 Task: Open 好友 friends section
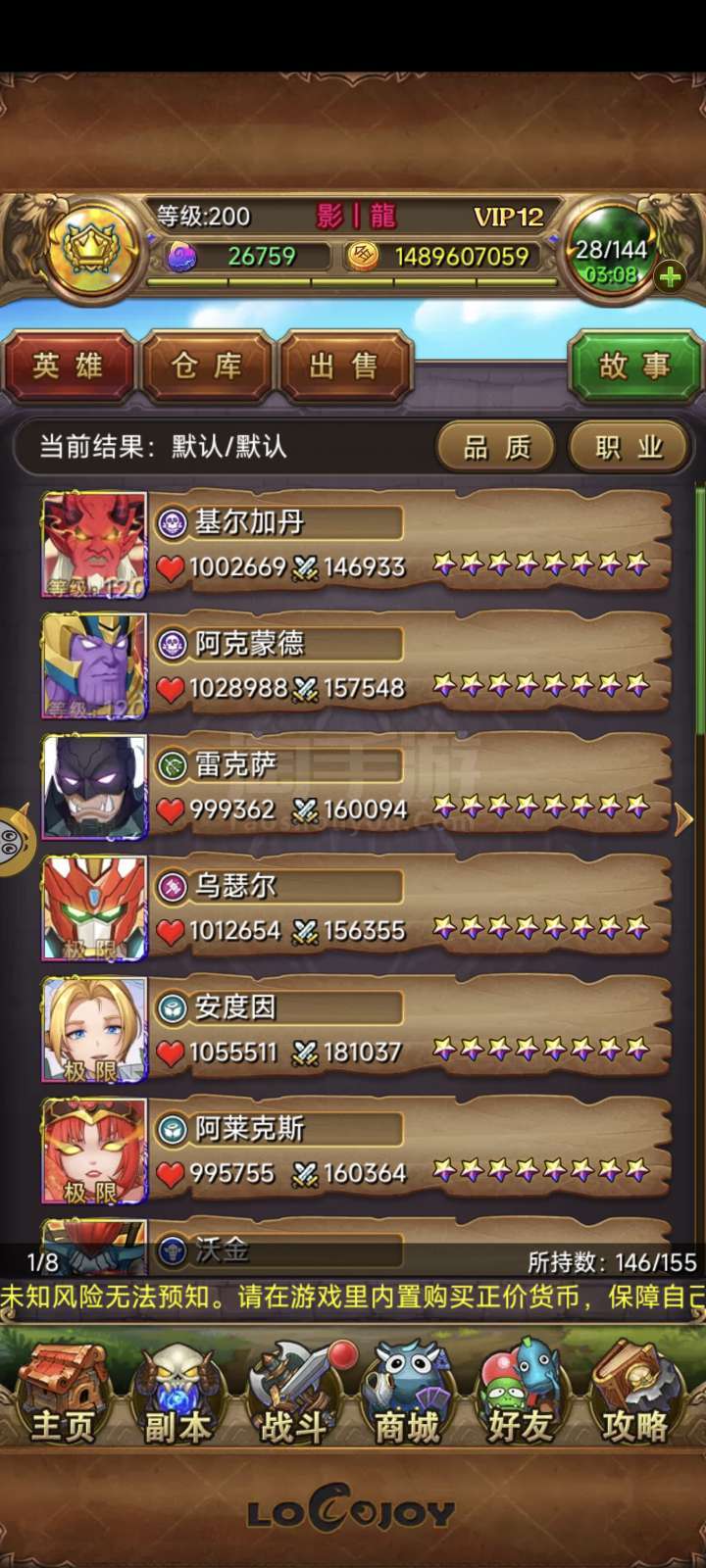(522, 1394)
